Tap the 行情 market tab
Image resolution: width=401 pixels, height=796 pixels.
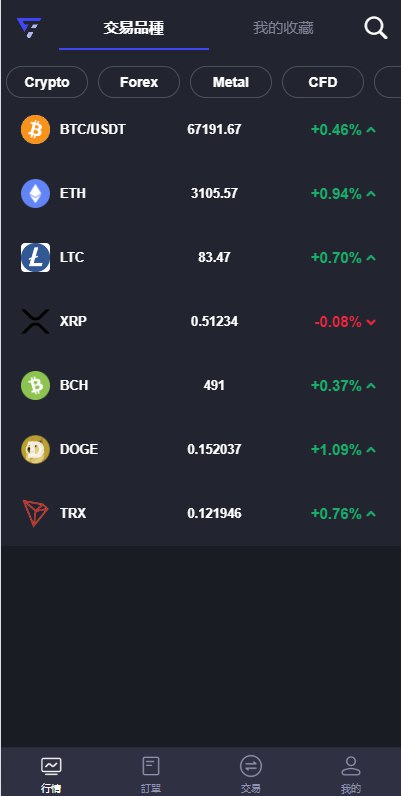[x=51, y=772]
